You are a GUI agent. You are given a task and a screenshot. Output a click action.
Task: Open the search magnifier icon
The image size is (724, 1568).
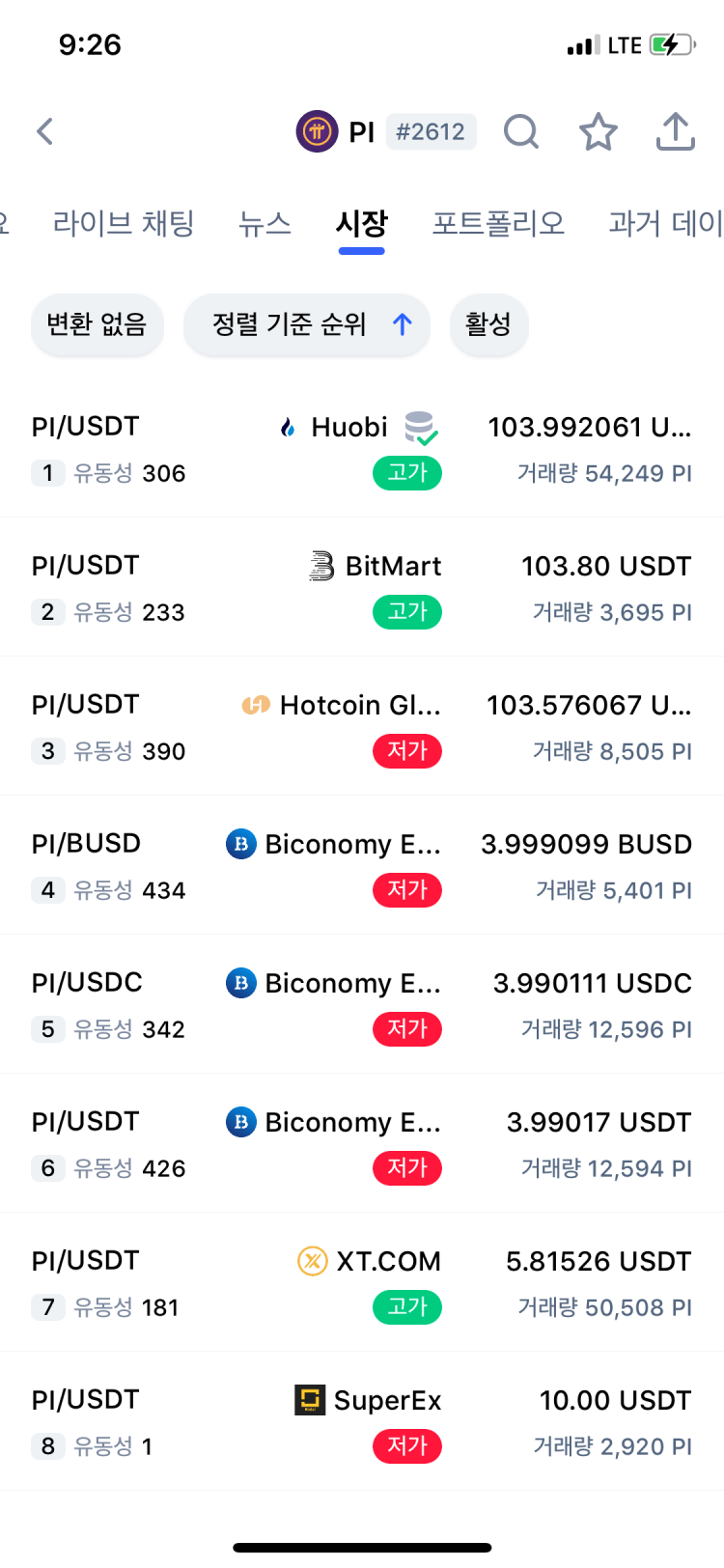[x=521, y=131]
